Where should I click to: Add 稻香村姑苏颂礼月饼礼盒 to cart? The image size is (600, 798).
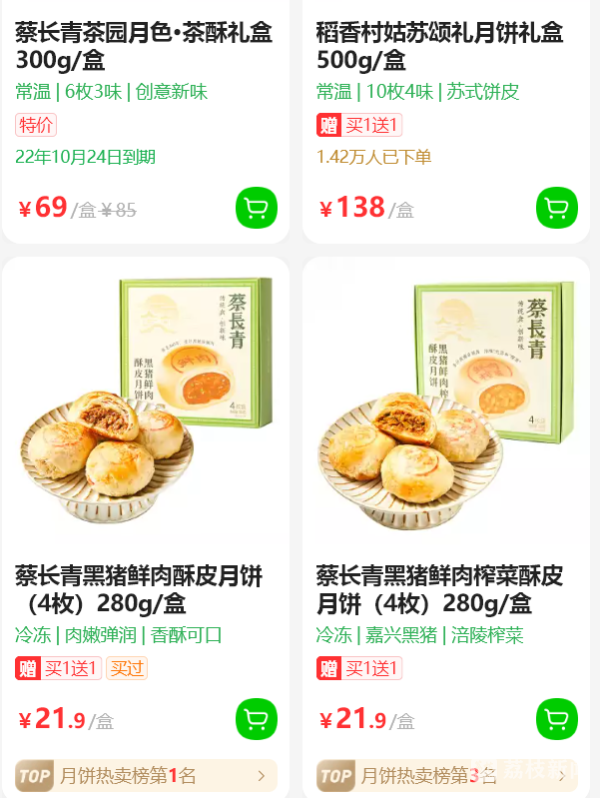[x=557, y=208]
